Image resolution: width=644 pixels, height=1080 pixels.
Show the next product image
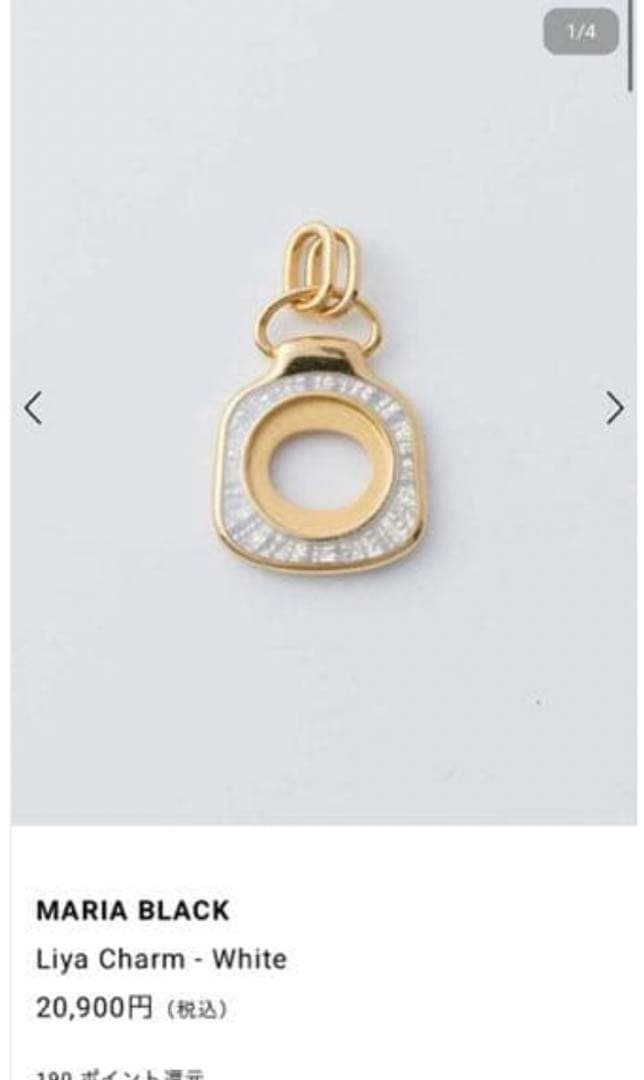click(x=614, y=408)
